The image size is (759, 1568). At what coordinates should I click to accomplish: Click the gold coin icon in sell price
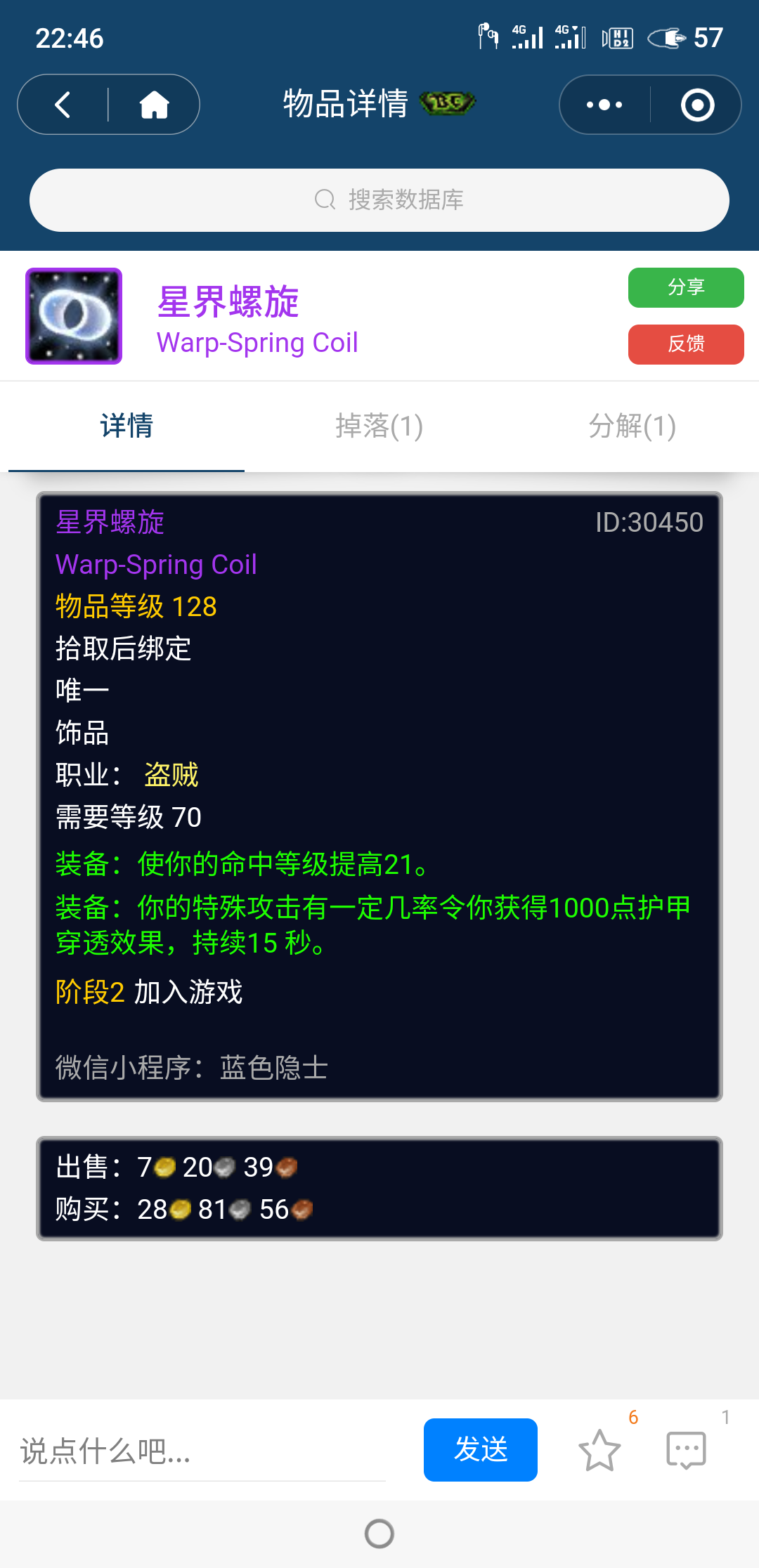(x=166, y=1167)
